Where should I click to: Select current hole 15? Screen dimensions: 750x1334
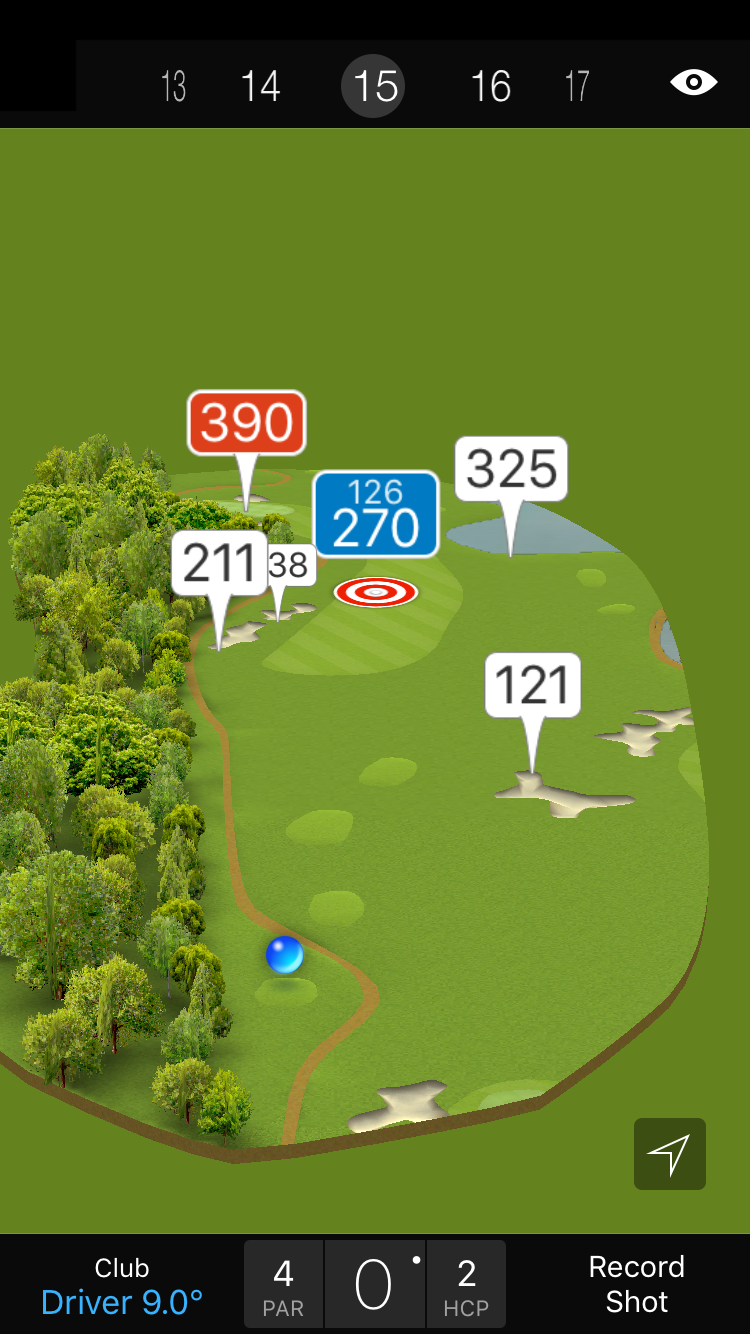pyautogui.click(x=375, y=86)
